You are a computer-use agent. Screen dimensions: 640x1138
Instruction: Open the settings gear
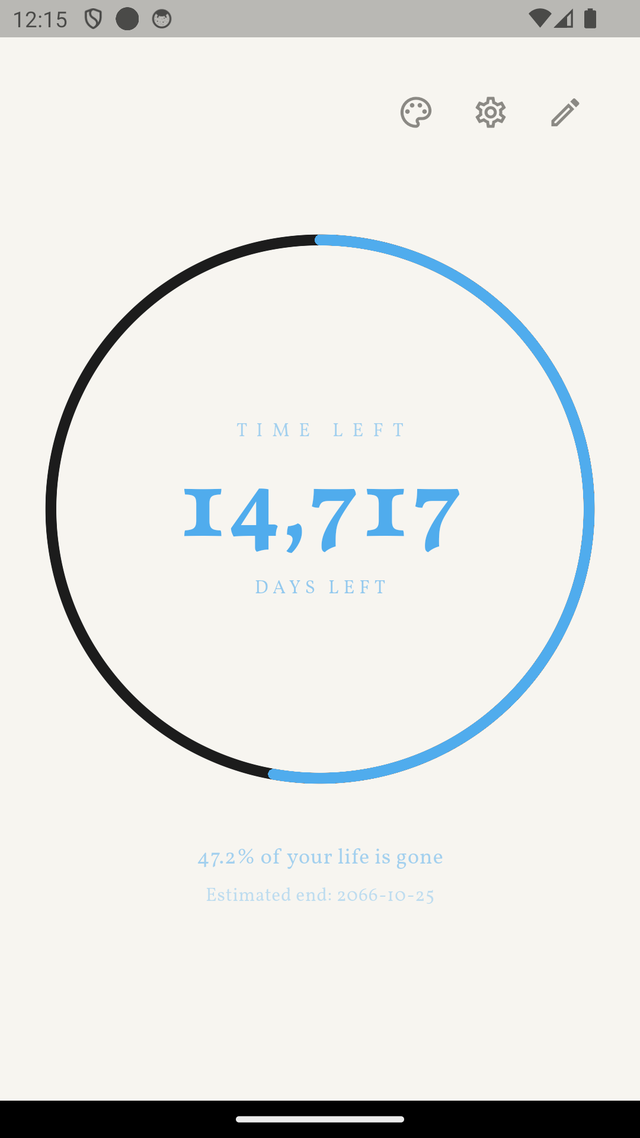tap(491, 112)
